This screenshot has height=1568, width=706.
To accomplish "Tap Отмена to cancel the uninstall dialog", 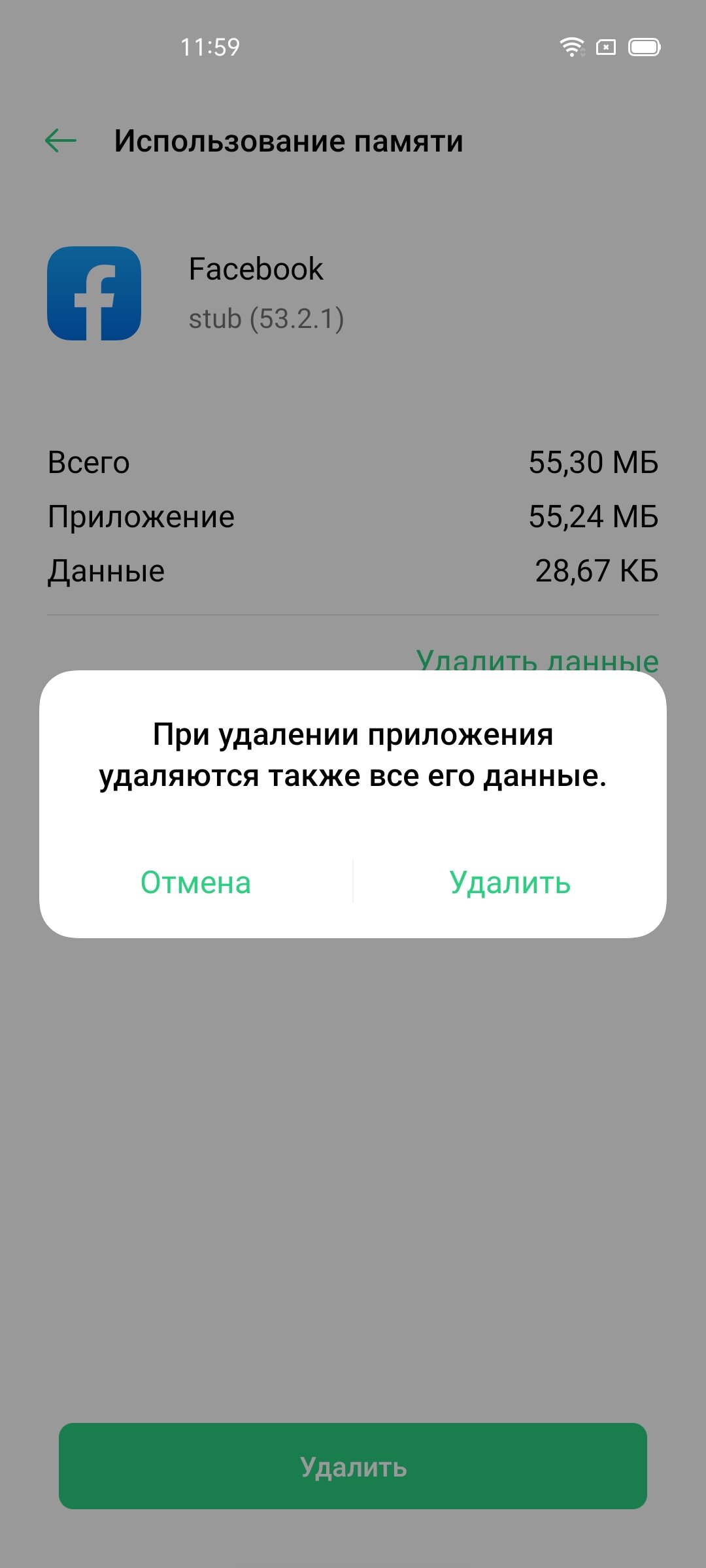I will (195, 883).
